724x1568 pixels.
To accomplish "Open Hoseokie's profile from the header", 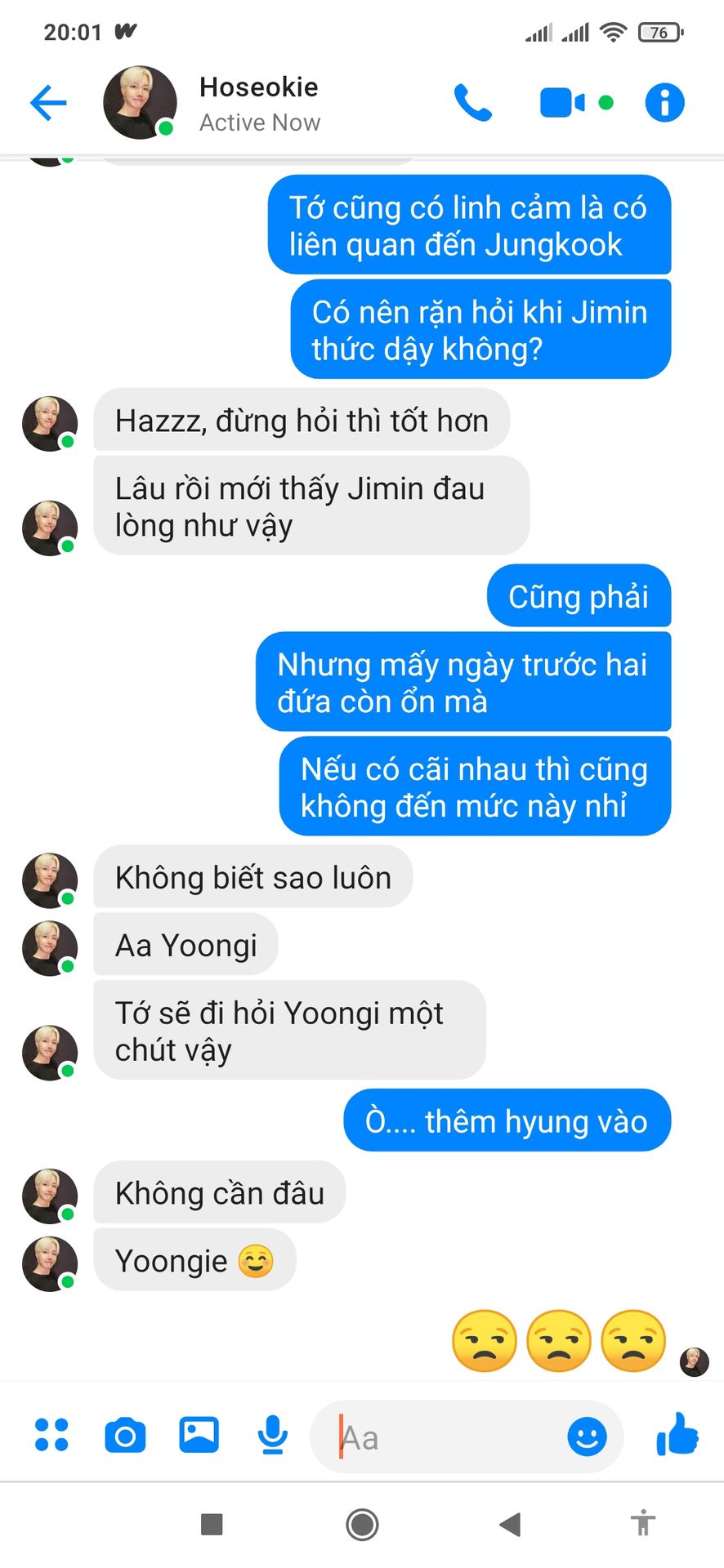I will [258, 103].
